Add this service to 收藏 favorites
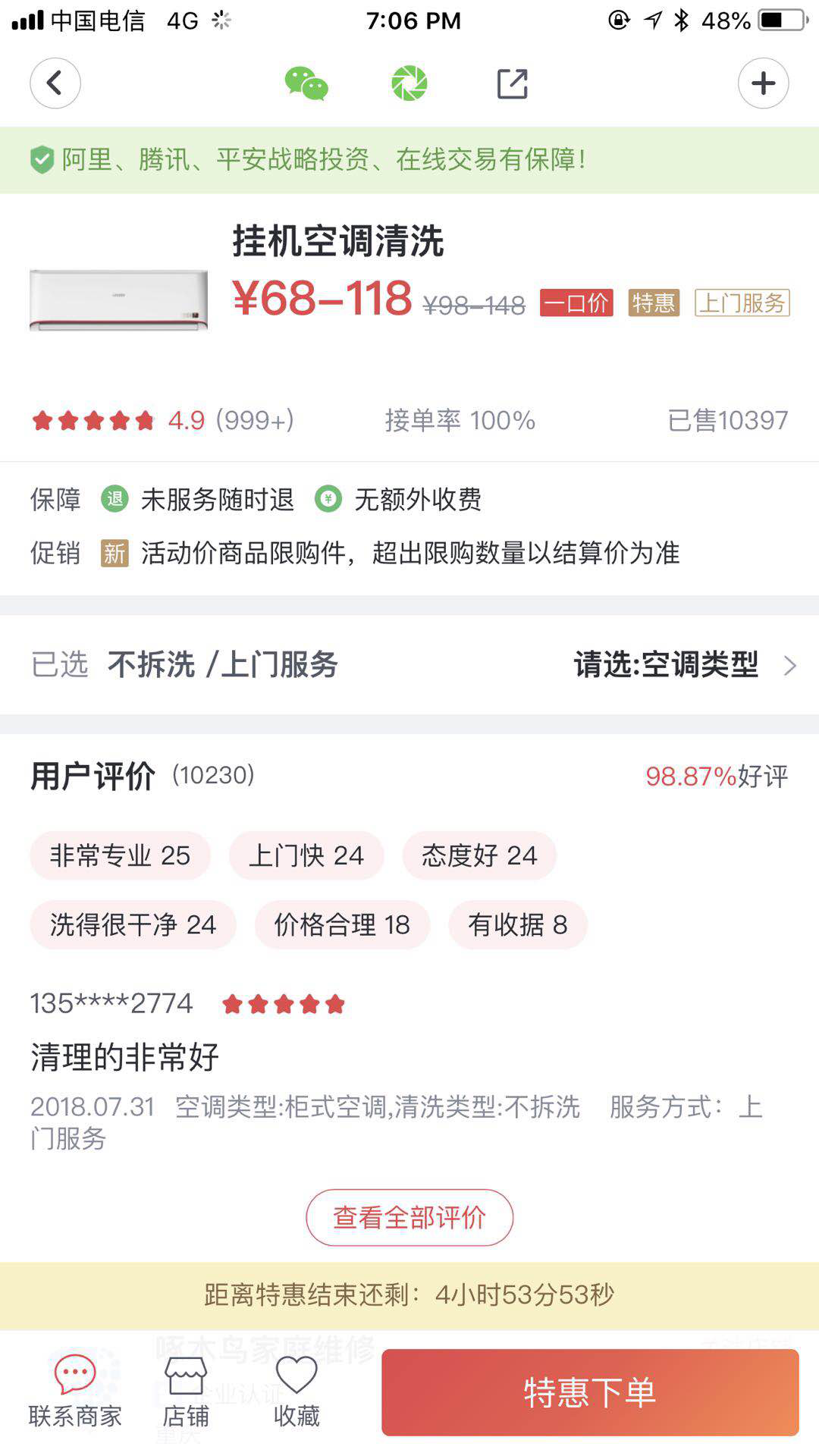 coord(297,1392)
